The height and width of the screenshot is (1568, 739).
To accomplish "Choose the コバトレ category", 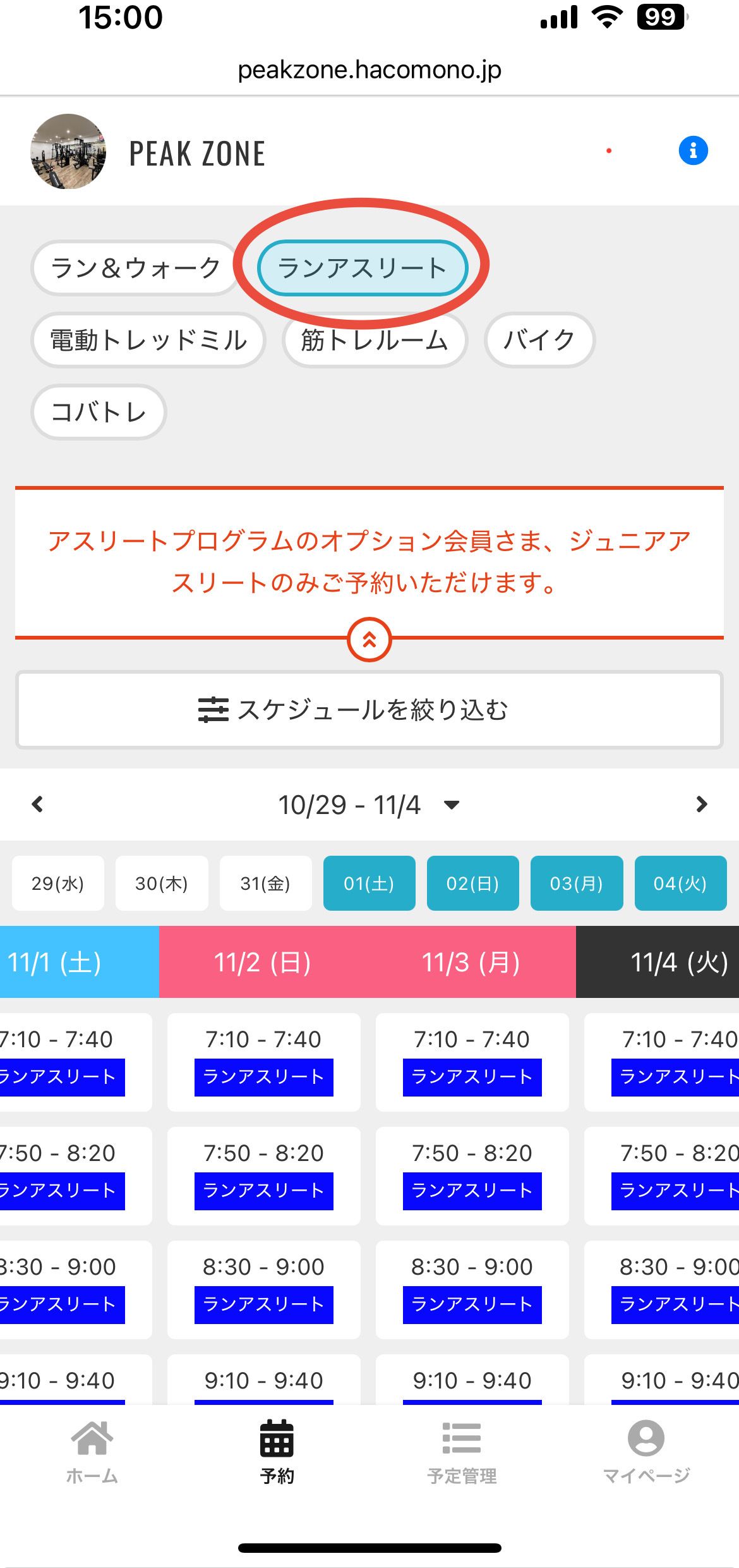I will [99, 412].
